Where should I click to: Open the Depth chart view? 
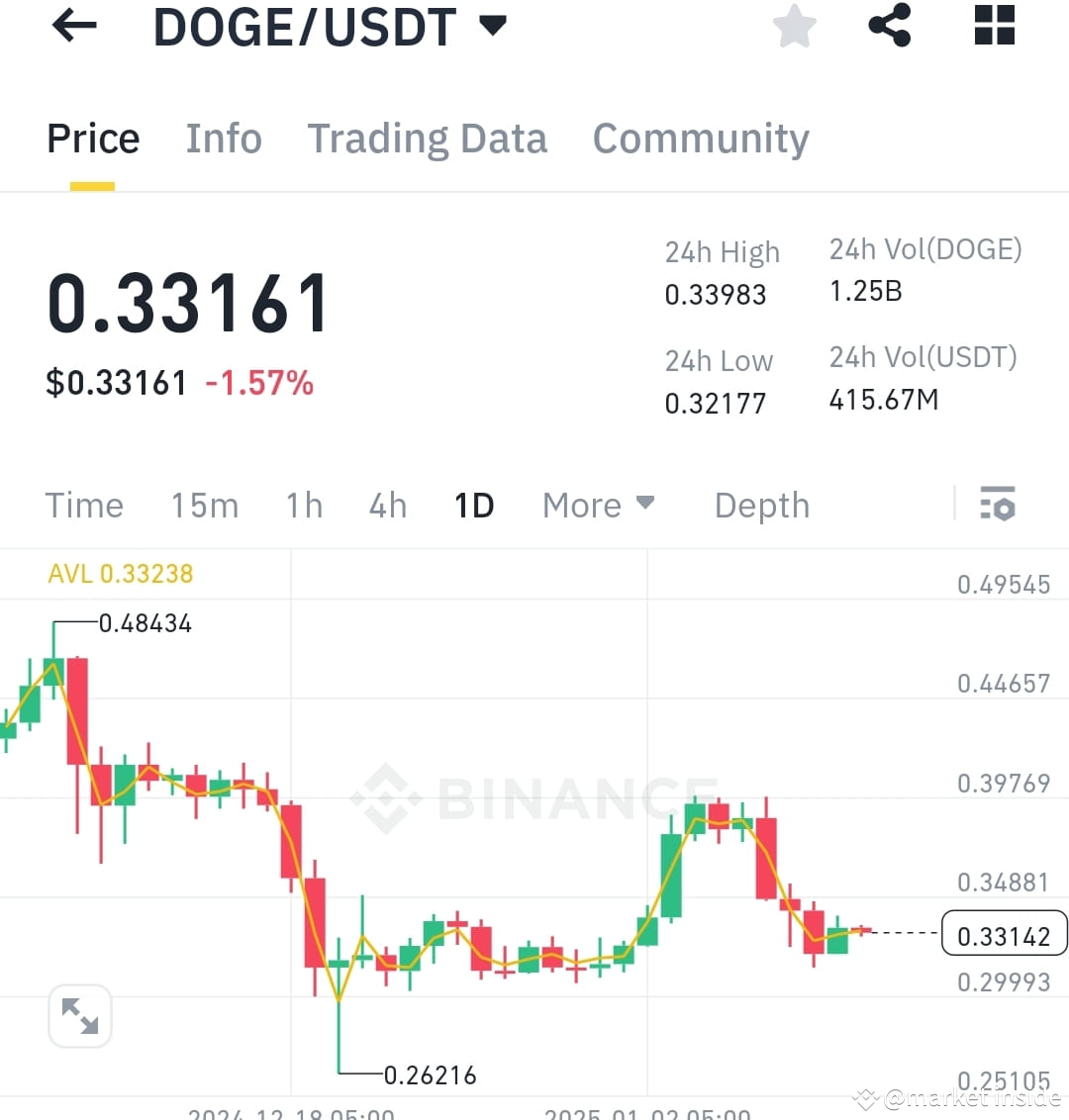(761, 505)
